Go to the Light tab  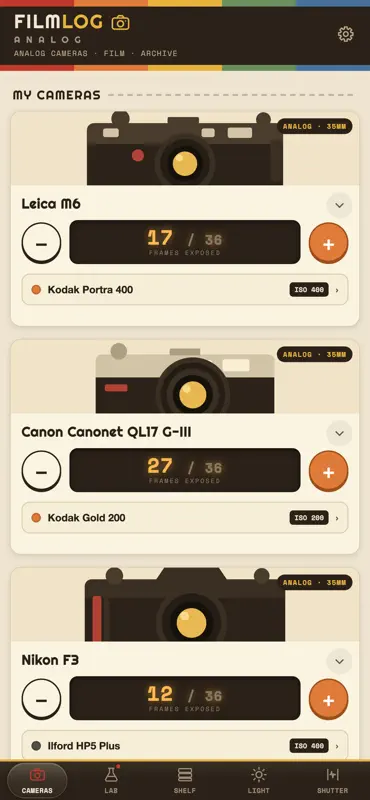tap(259, 780)
